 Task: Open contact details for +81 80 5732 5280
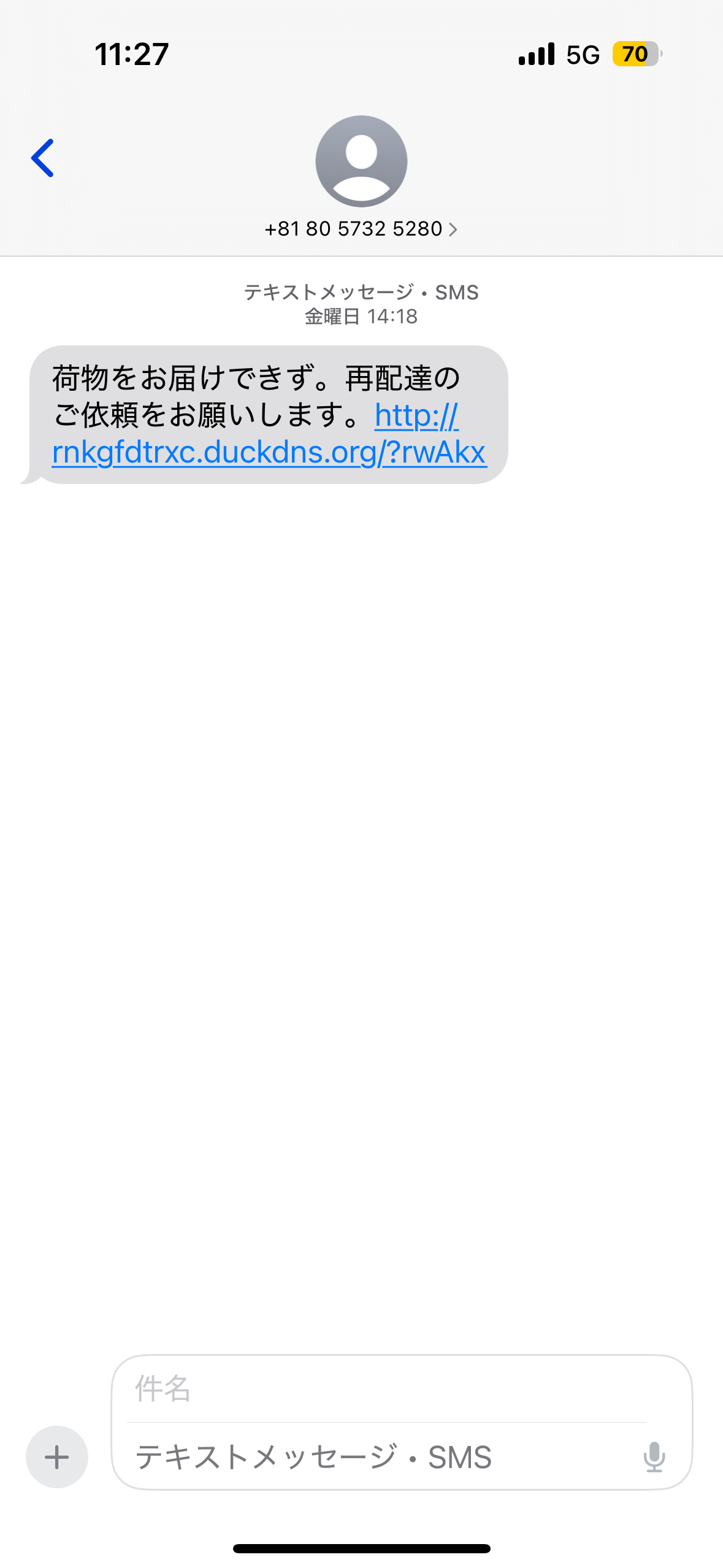pyautogui.click(x=361, y=229)
